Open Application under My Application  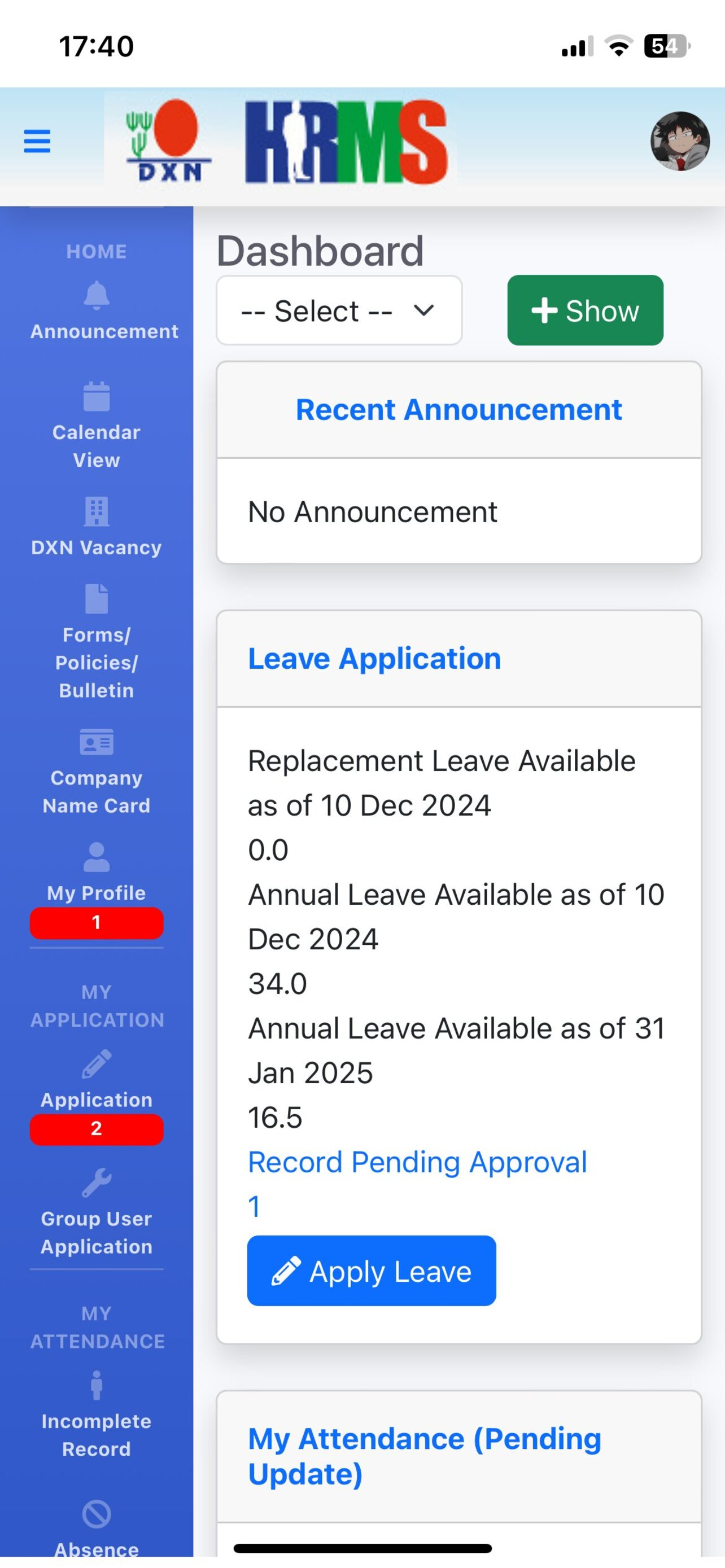pyautogui.click(x=97, y=1080)
